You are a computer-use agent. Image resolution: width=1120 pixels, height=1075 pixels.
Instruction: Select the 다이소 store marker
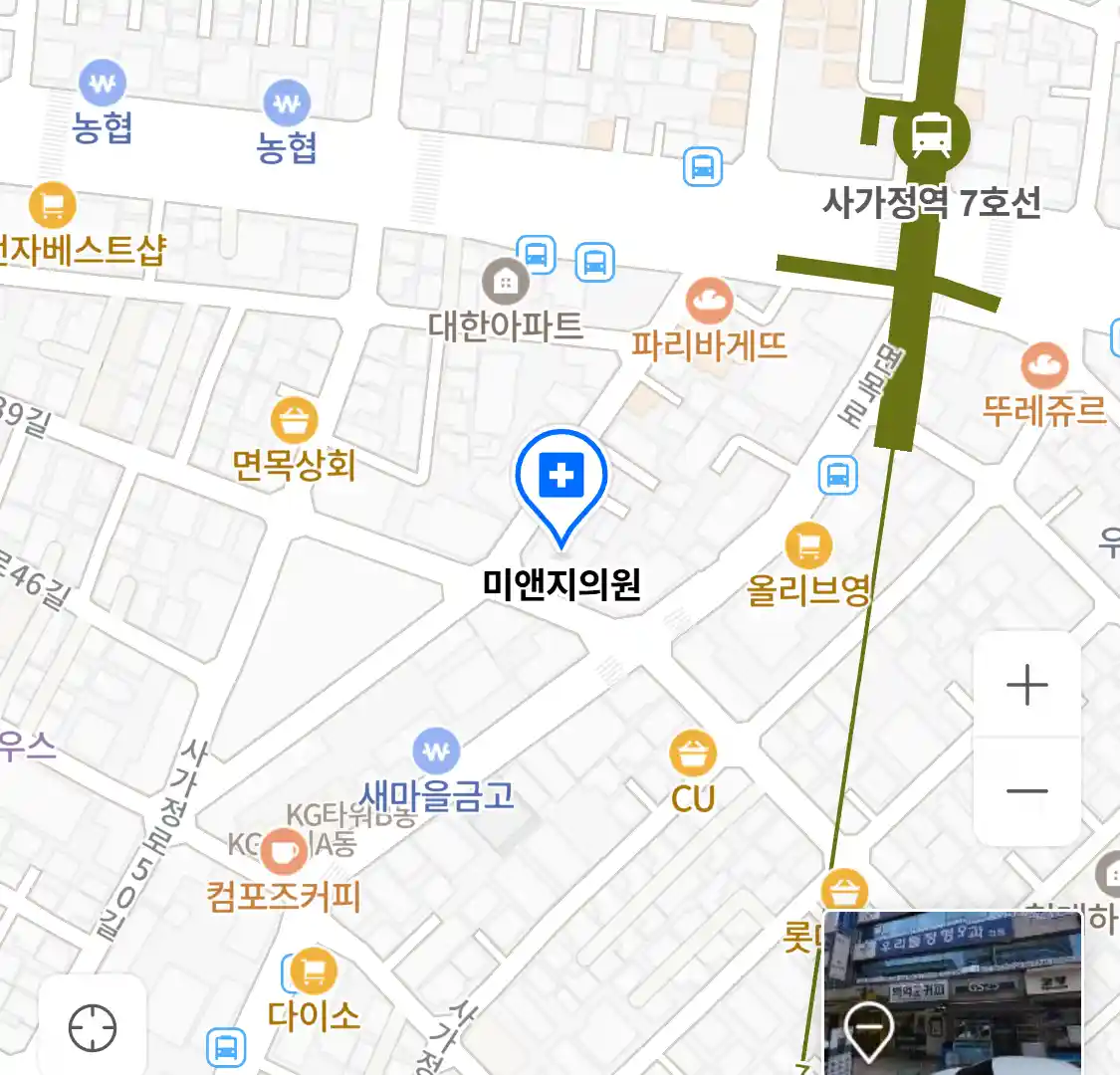[314, 971]
